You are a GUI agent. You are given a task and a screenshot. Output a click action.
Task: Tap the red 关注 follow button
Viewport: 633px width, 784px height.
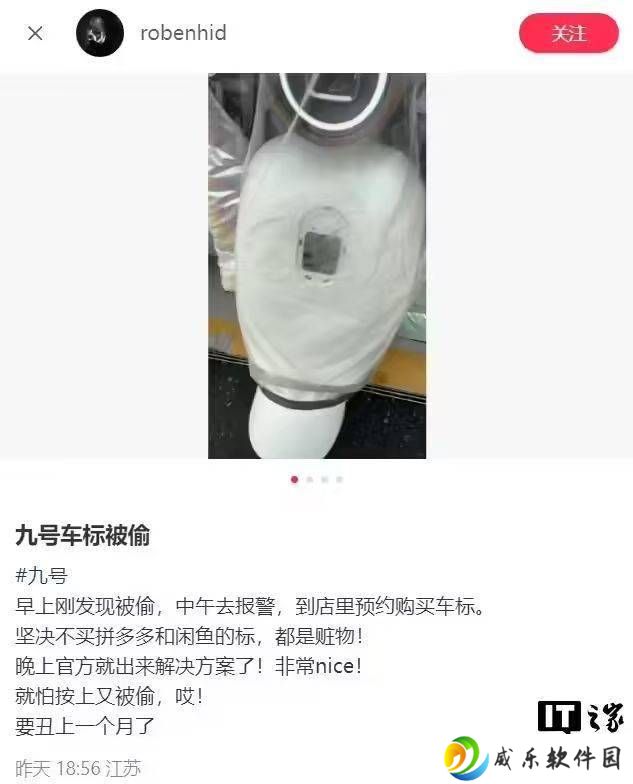(x=568, y=33)
